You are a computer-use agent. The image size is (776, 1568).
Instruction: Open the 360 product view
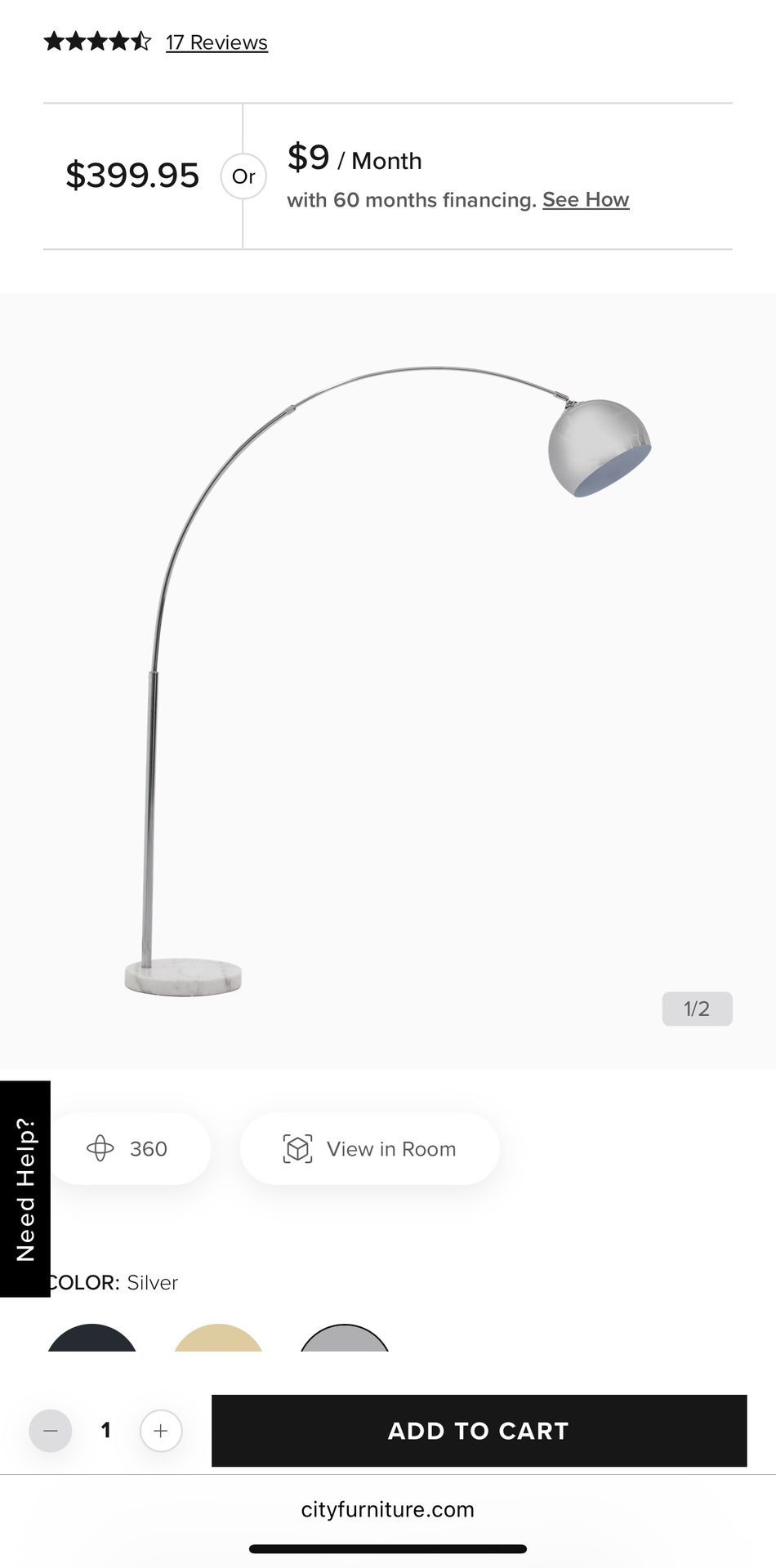coord(131,1148)
